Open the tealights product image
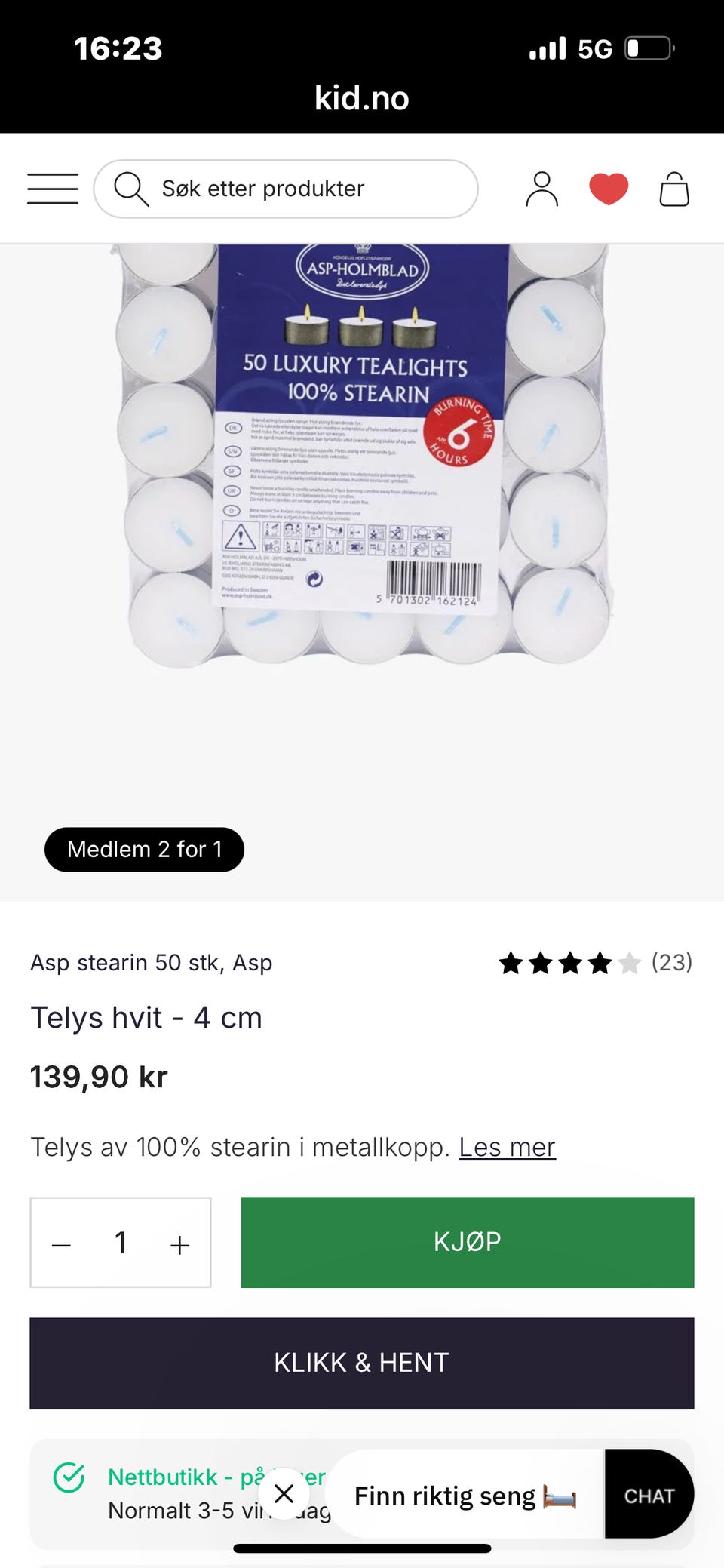This screenshot has height=1568, width=724. [x=362, y=453]
